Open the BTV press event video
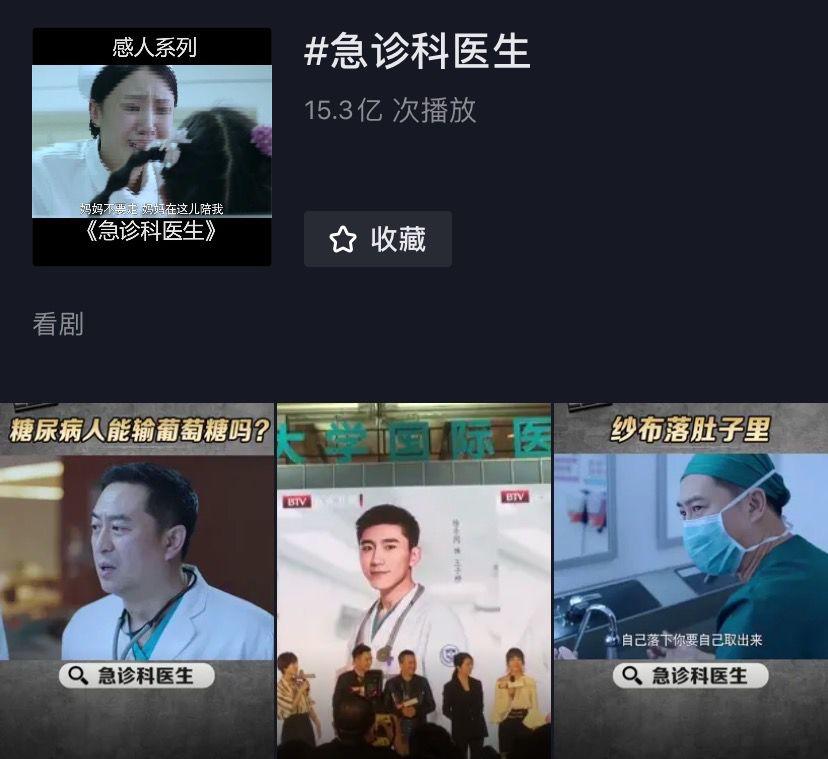 click(413, 580)
